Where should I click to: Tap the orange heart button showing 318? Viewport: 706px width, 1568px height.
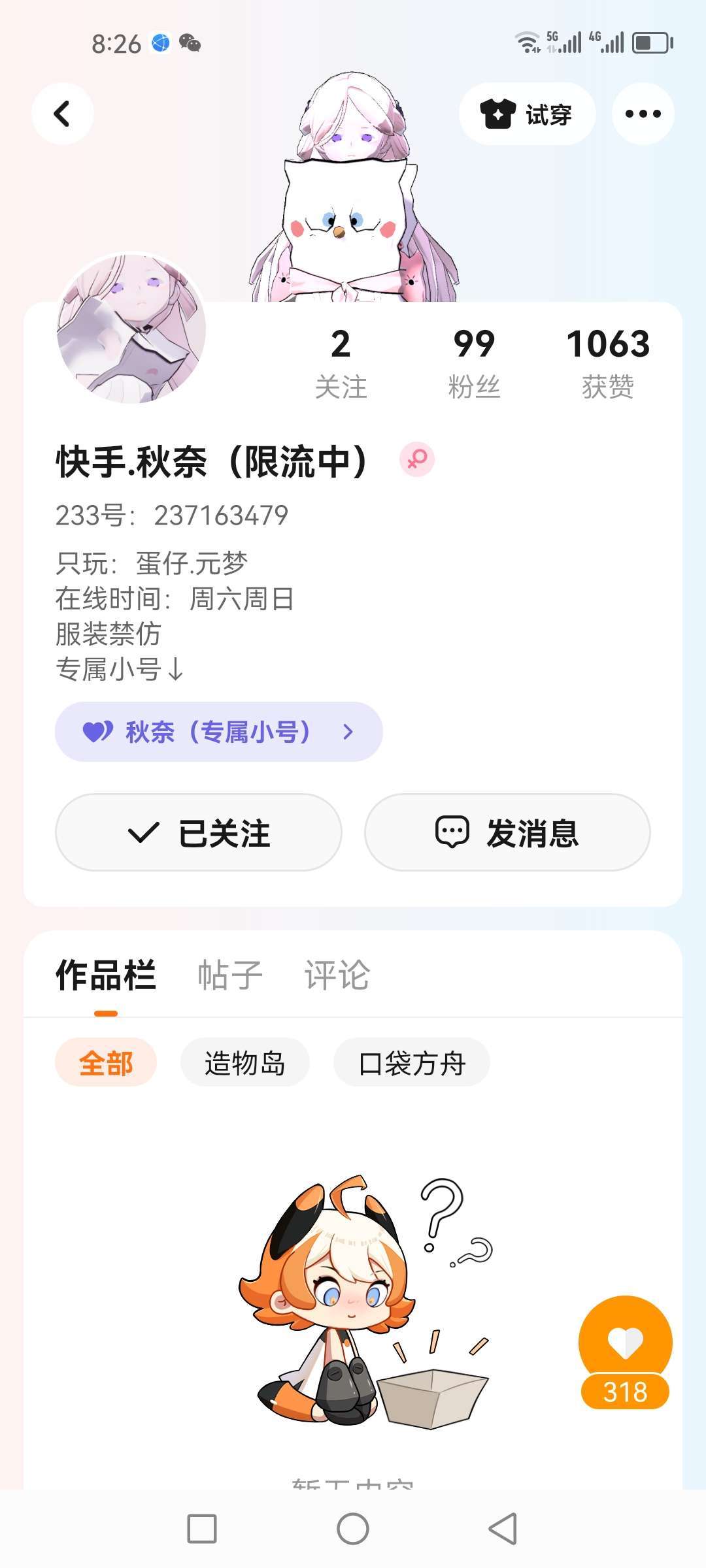tap(625, 1352)
